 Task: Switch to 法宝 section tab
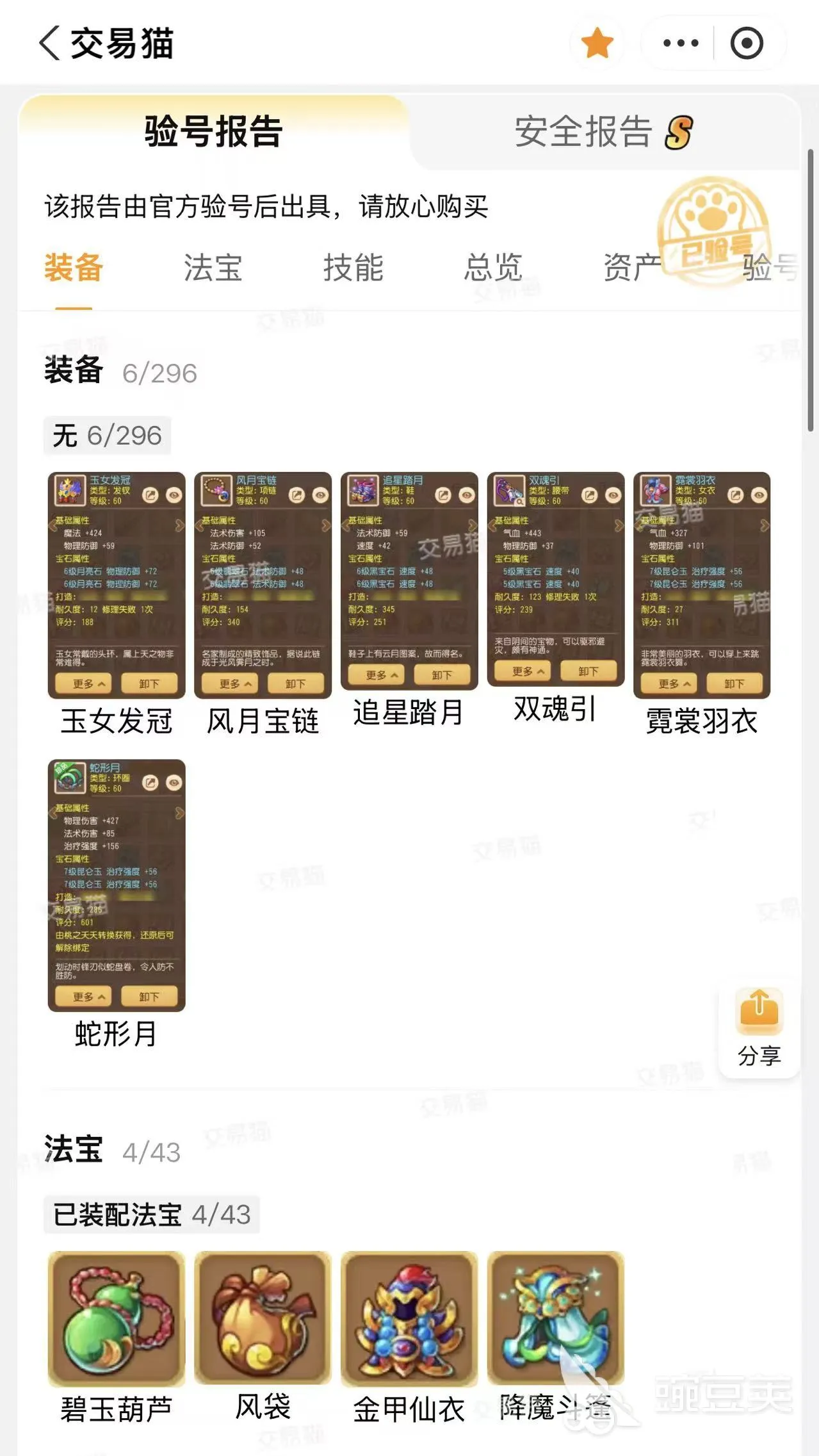click(213, 267)
